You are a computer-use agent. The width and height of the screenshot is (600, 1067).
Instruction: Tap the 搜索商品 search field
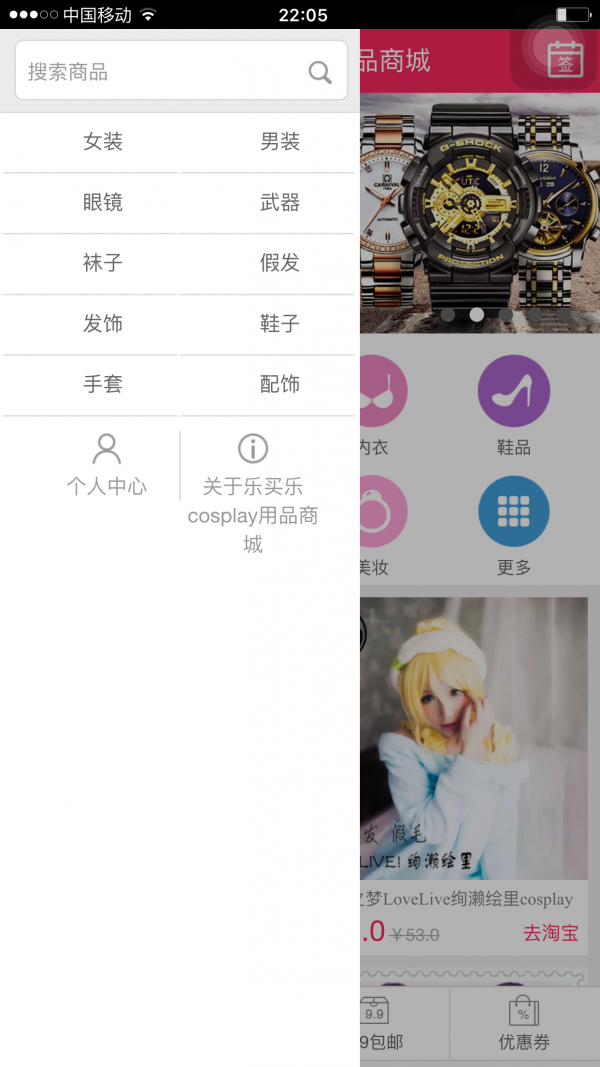[x=160, y=71]
